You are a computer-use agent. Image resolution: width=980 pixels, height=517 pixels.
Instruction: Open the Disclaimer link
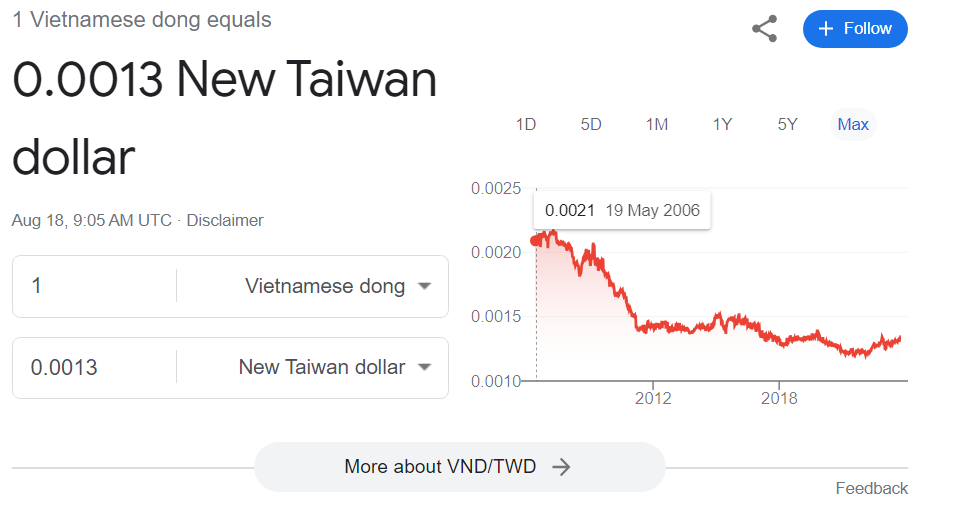[225, 220]
